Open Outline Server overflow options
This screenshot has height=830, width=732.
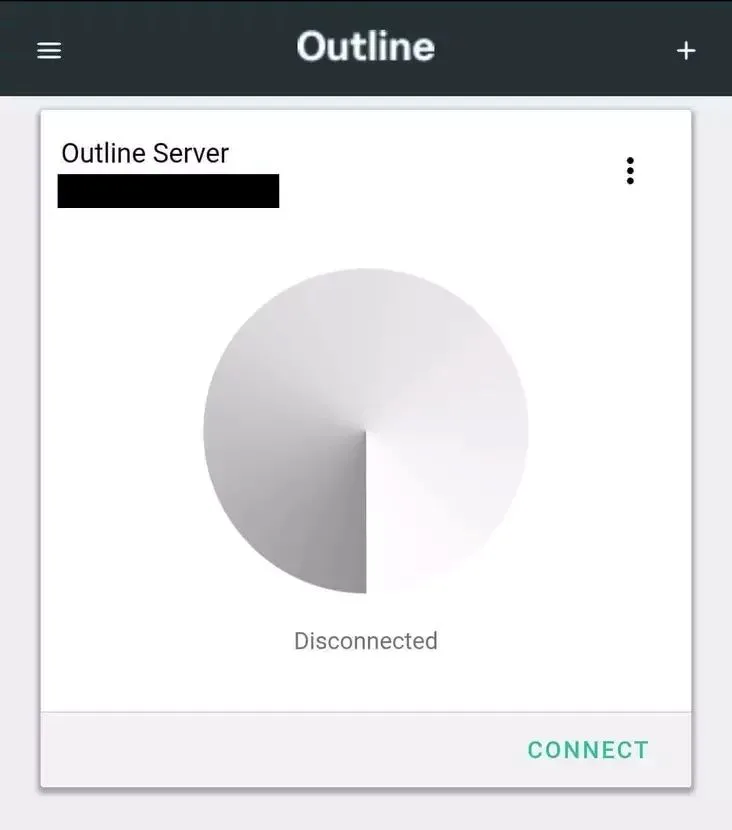click(x=630, y=171)
